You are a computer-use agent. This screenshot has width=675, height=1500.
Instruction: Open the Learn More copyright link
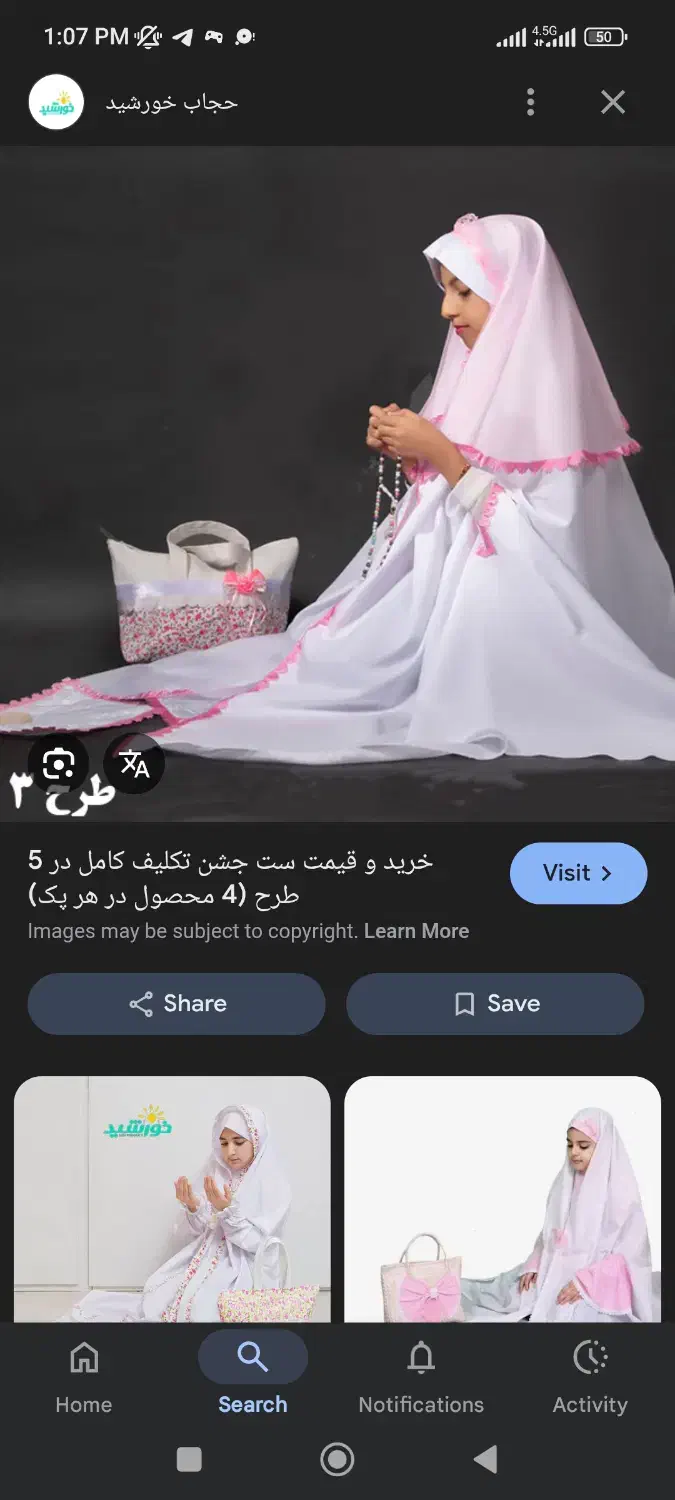coord(416,931)
